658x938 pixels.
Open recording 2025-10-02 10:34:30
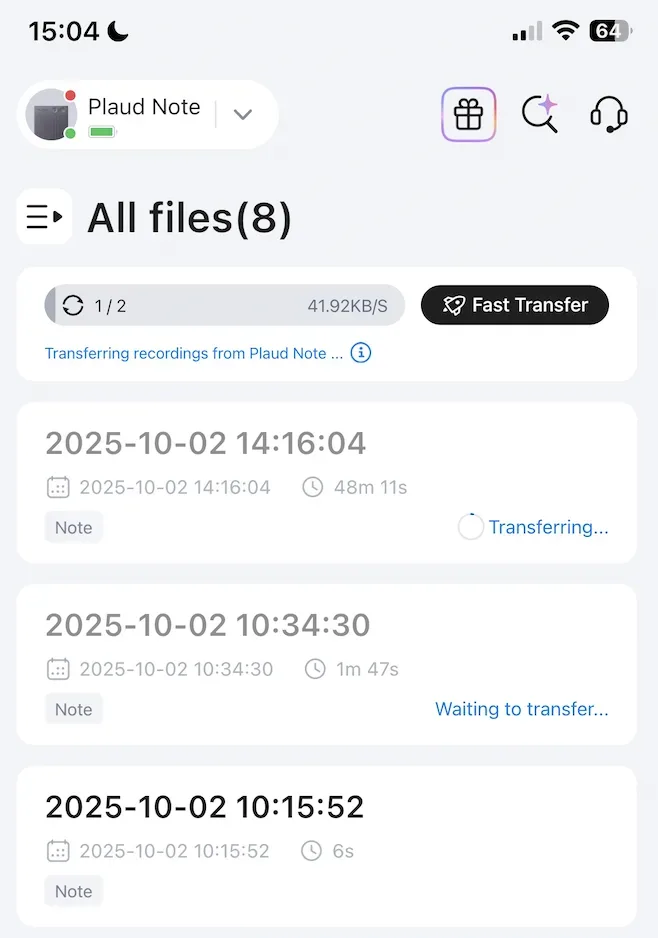[208, 625]
